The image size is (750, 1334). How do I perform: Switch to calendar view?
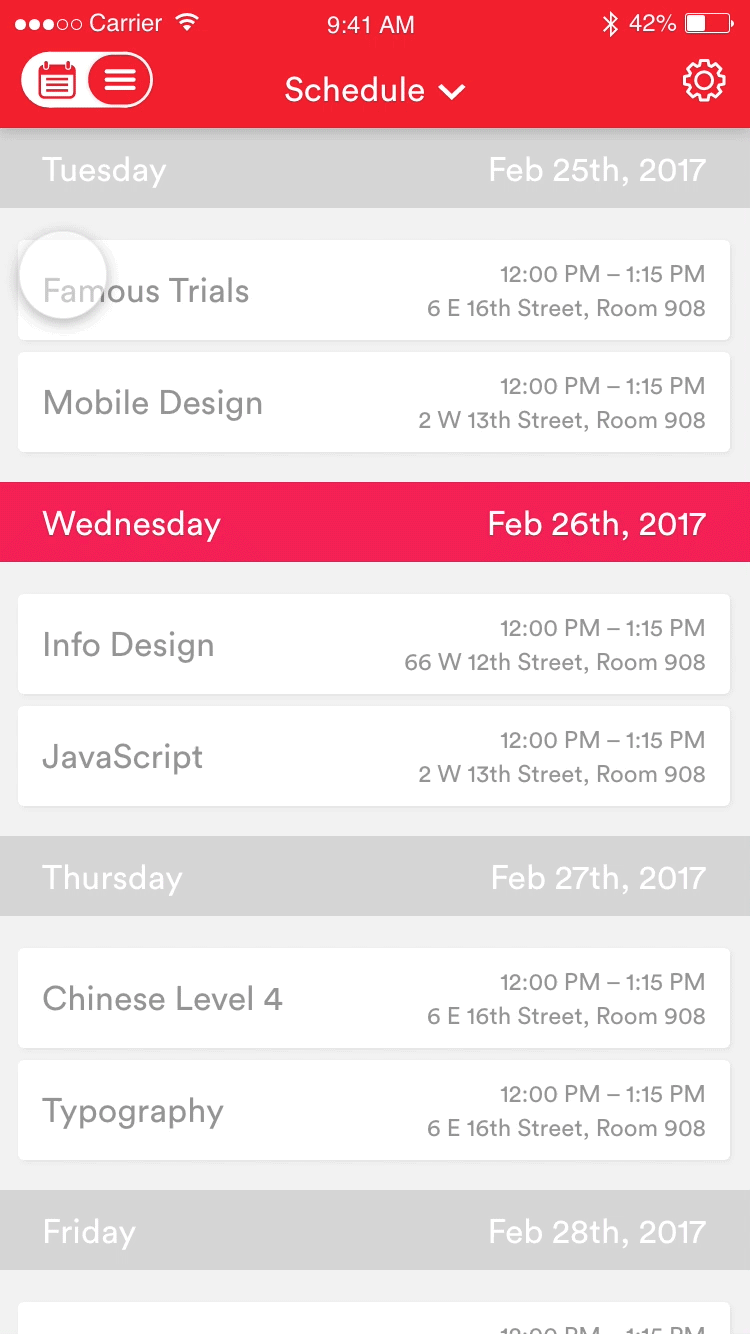point(57,80)
